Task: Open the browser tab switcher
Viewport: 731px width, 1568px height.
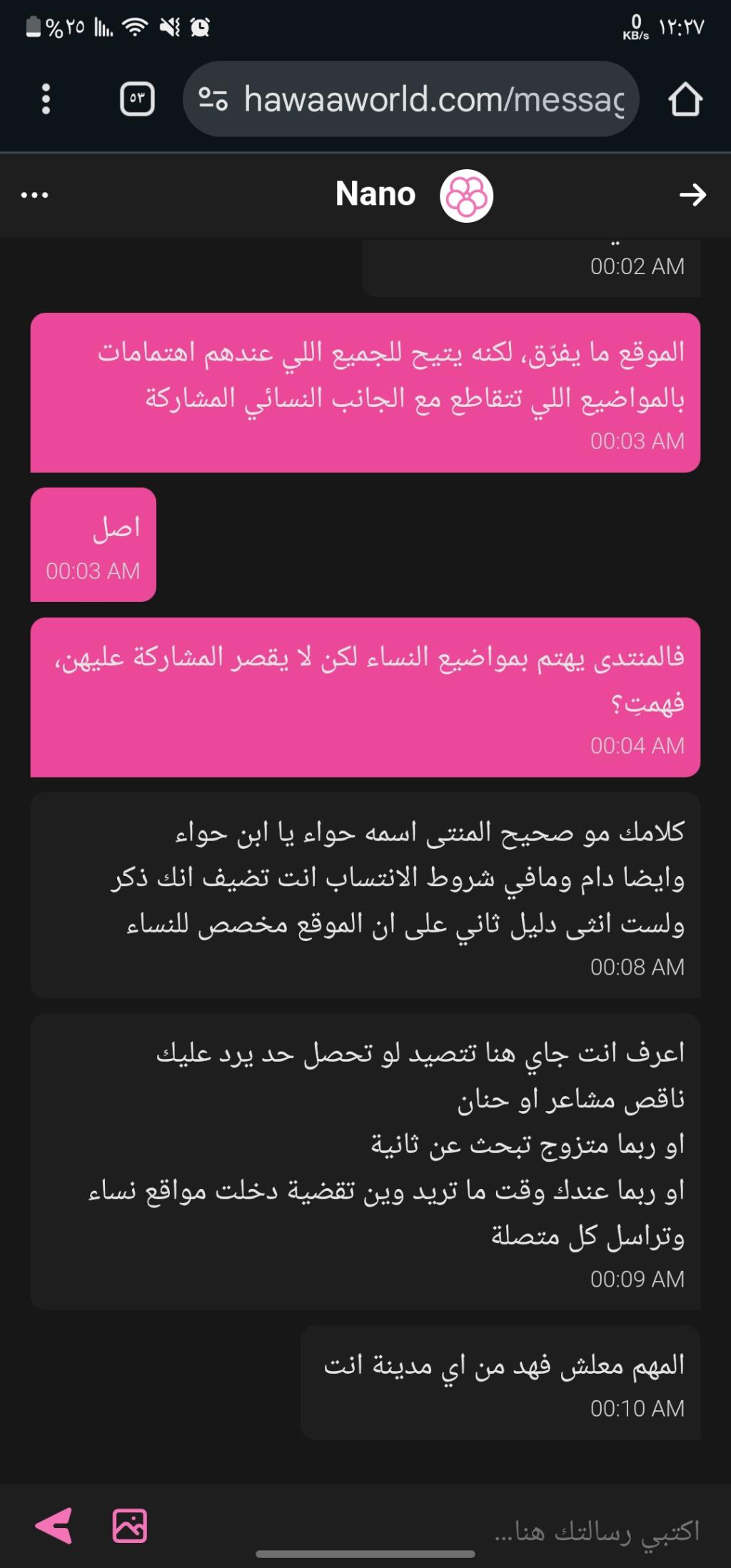Action: coord(137,99)
